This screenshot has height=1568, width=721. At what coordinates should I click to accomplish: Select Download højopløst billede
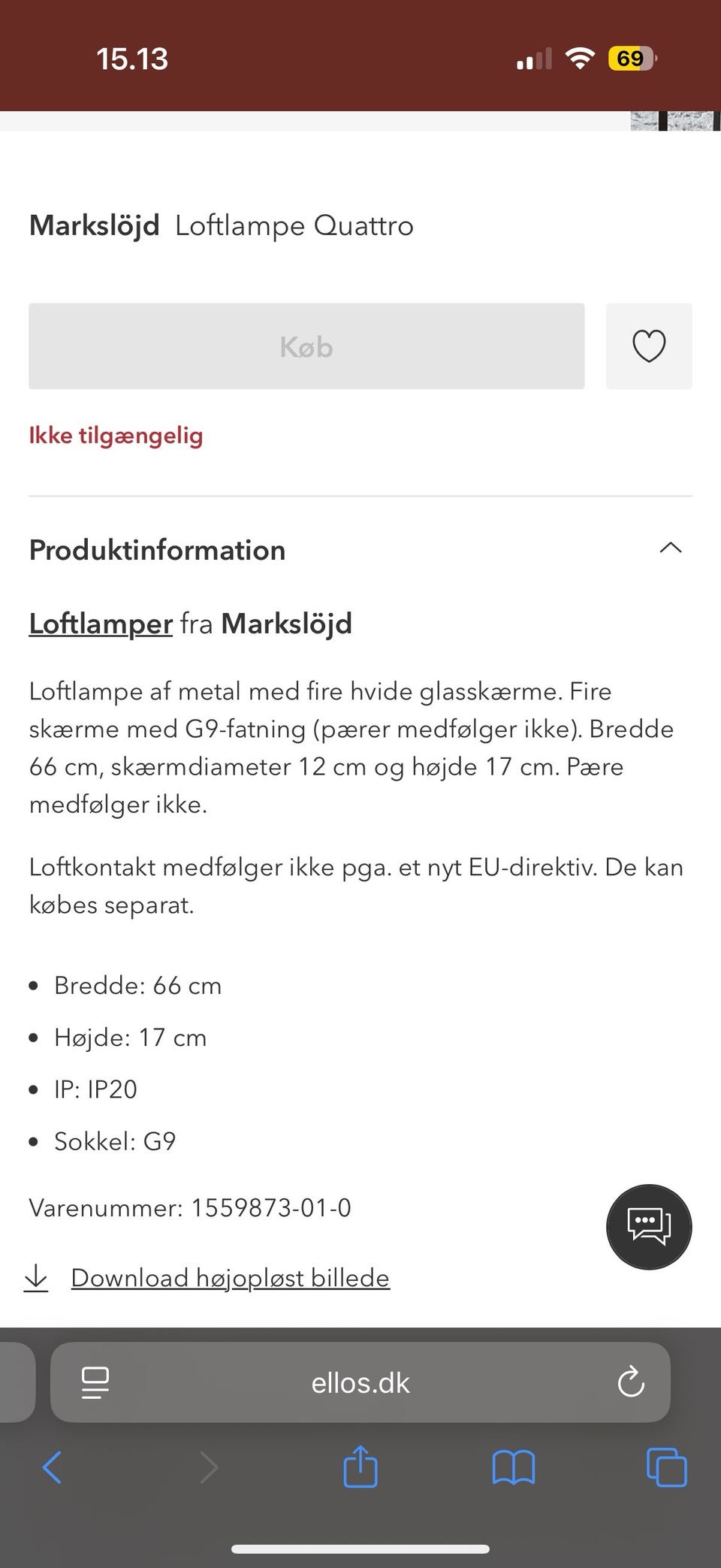coord(229,1277)
